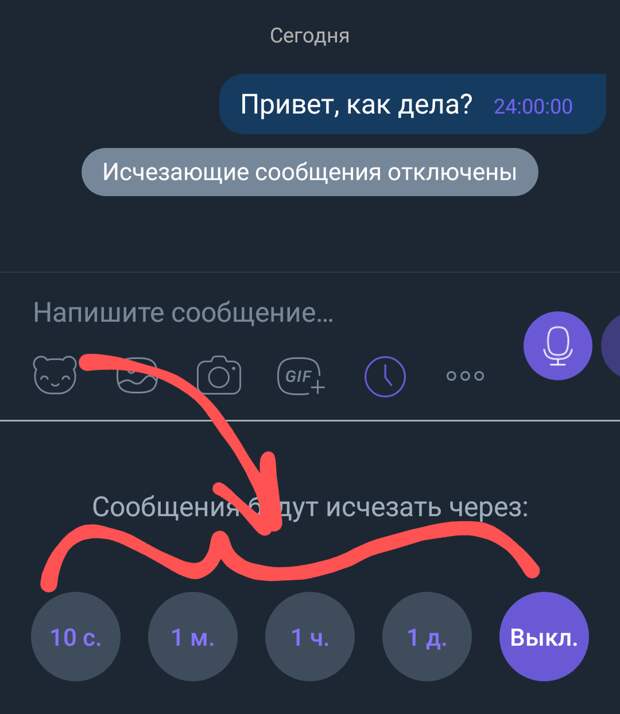
Task: Choose the 1 м. timer option
Action: click(x=191, y=637)
